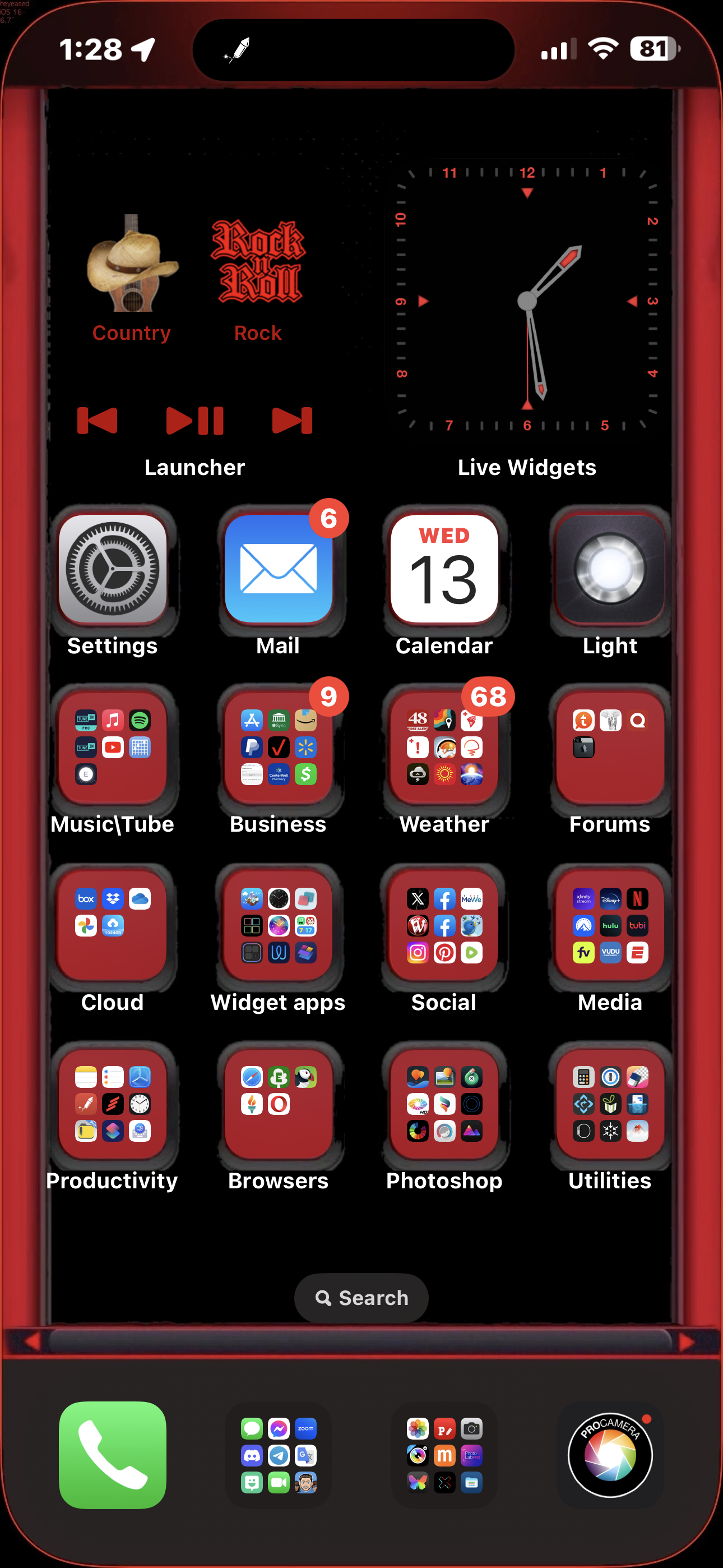The width and height of the screenshot is (723, 1568).
Task: Open the Productivity folder
Action: tap(113, 1104)
